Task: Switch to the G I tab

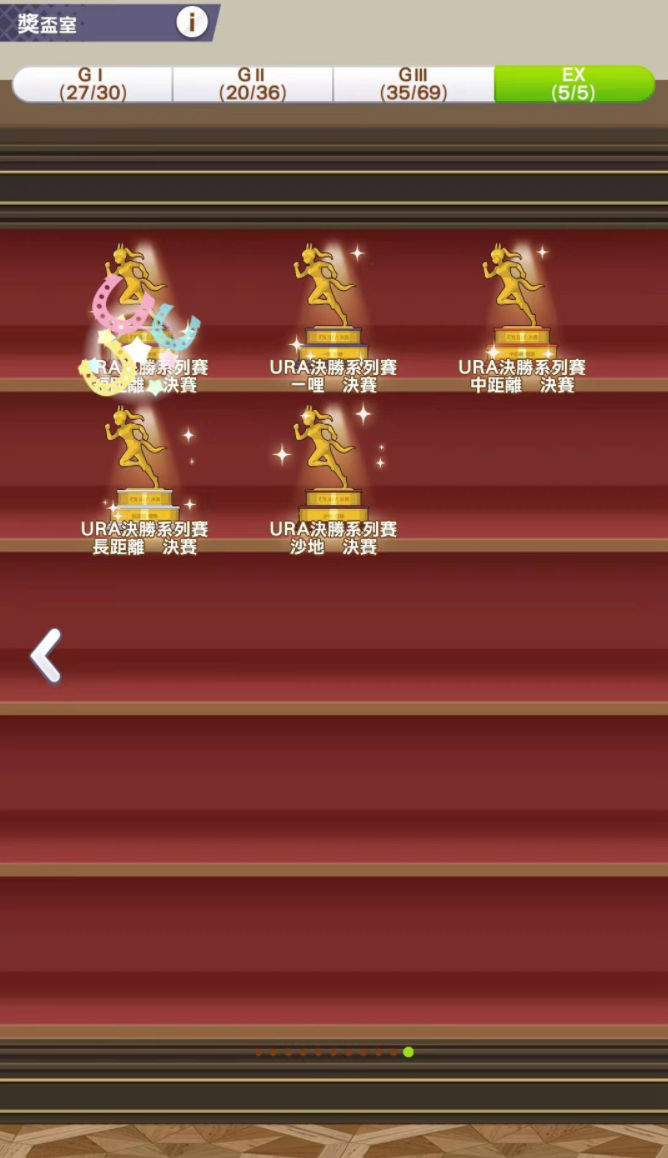Action: coord(94,84)
